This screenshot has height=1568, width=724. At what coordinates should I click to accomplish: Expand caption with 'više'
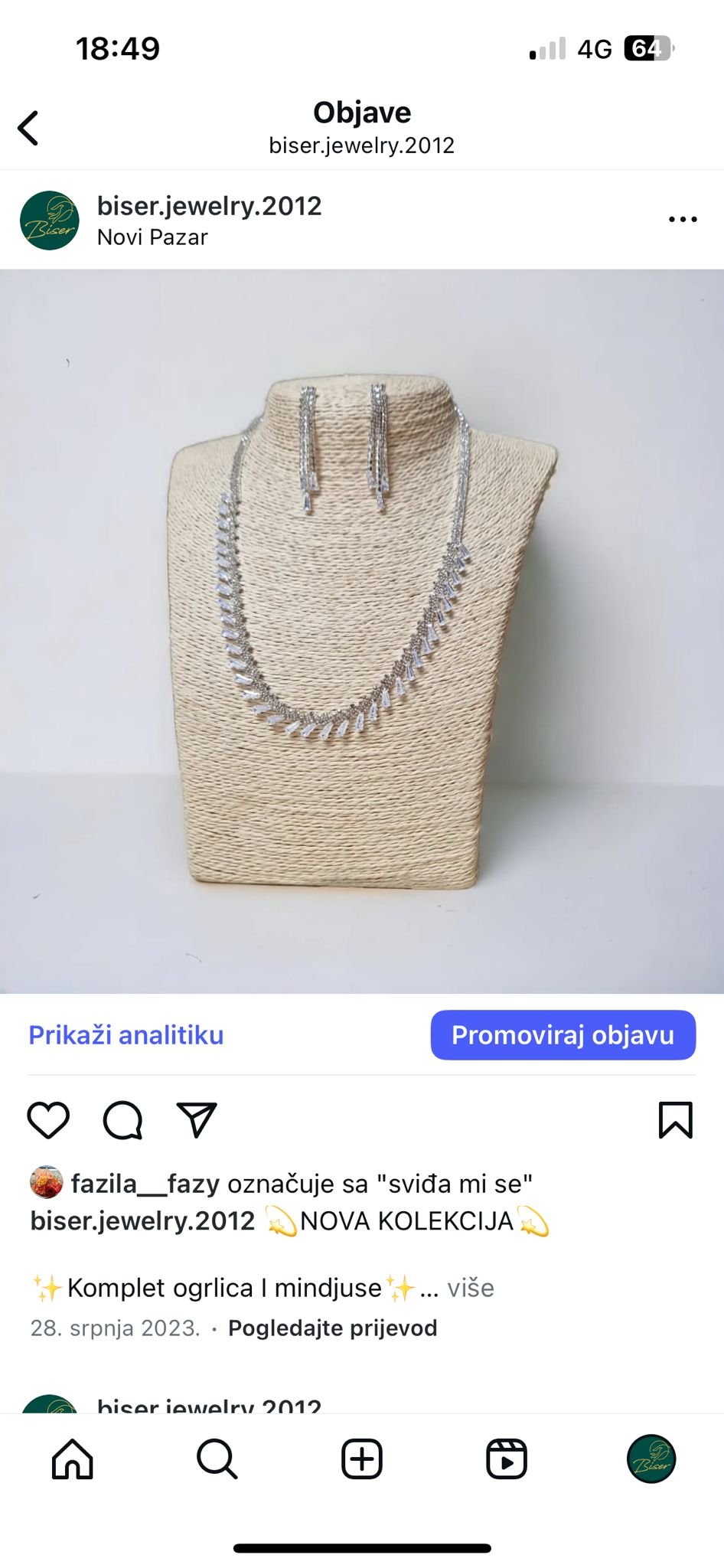[470, 1288]
